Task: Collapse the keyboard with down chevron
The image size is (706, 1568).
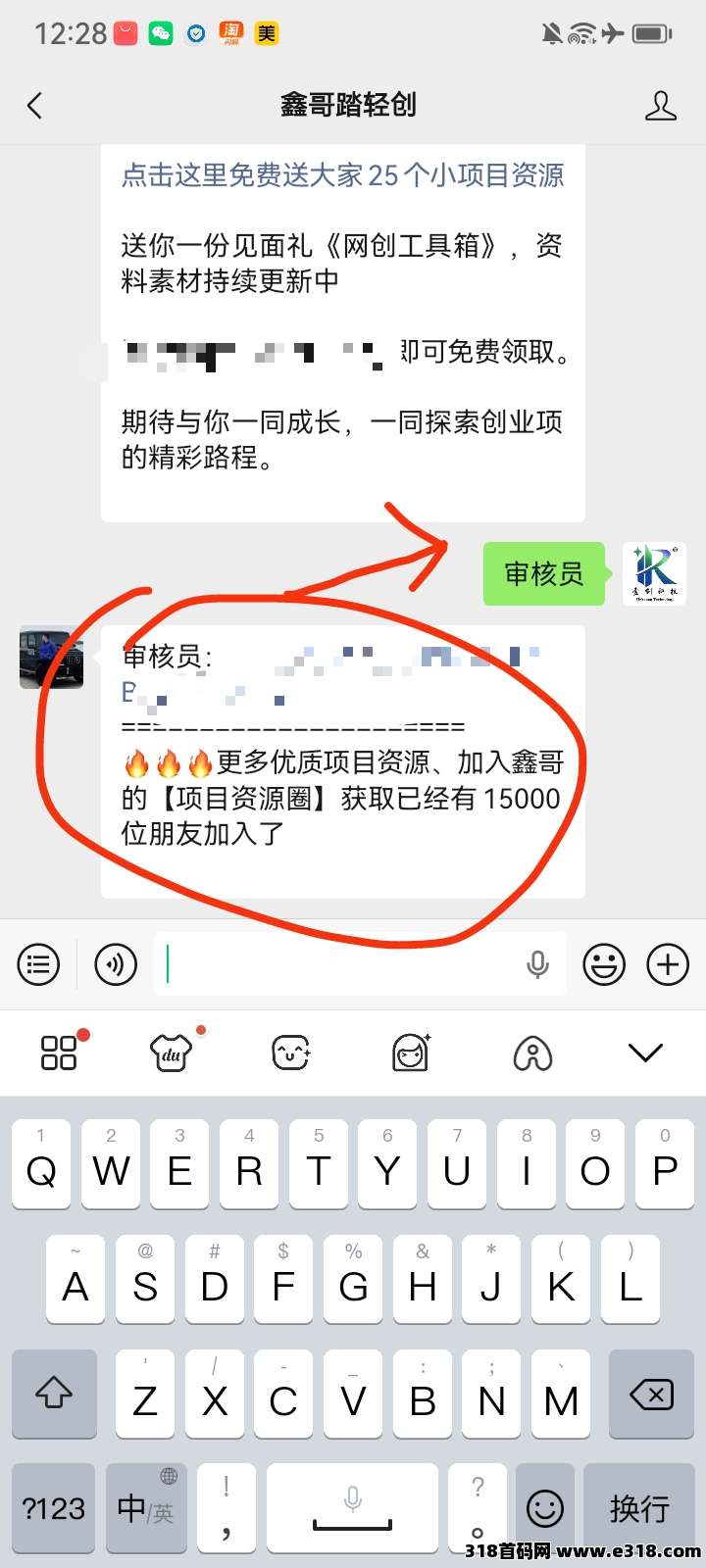Action: 645,1053
